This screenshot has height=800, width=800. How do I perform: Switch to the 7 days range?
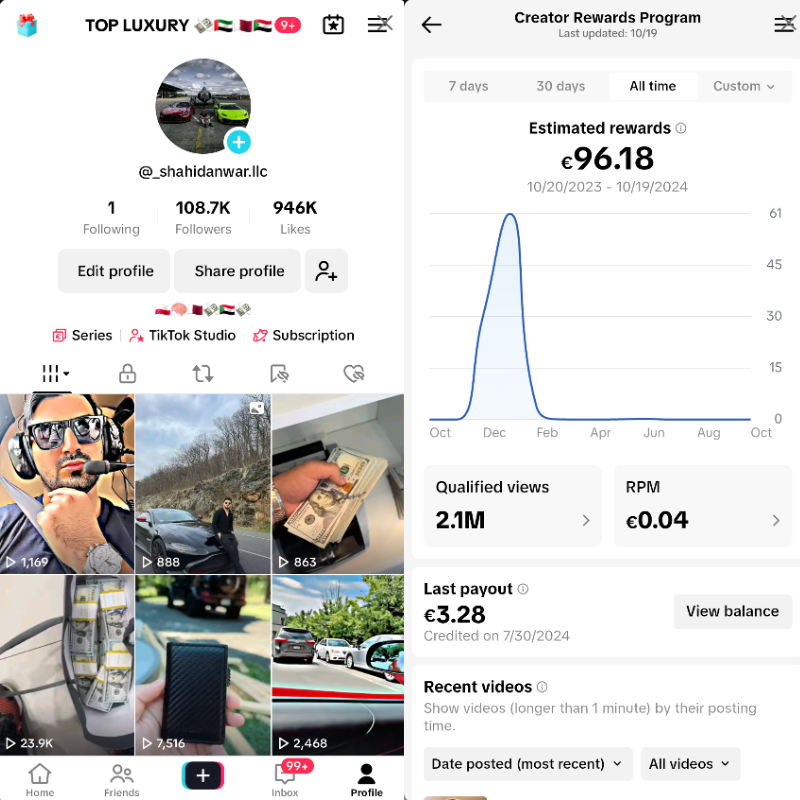pyautogui.click(x=468, y=86)
